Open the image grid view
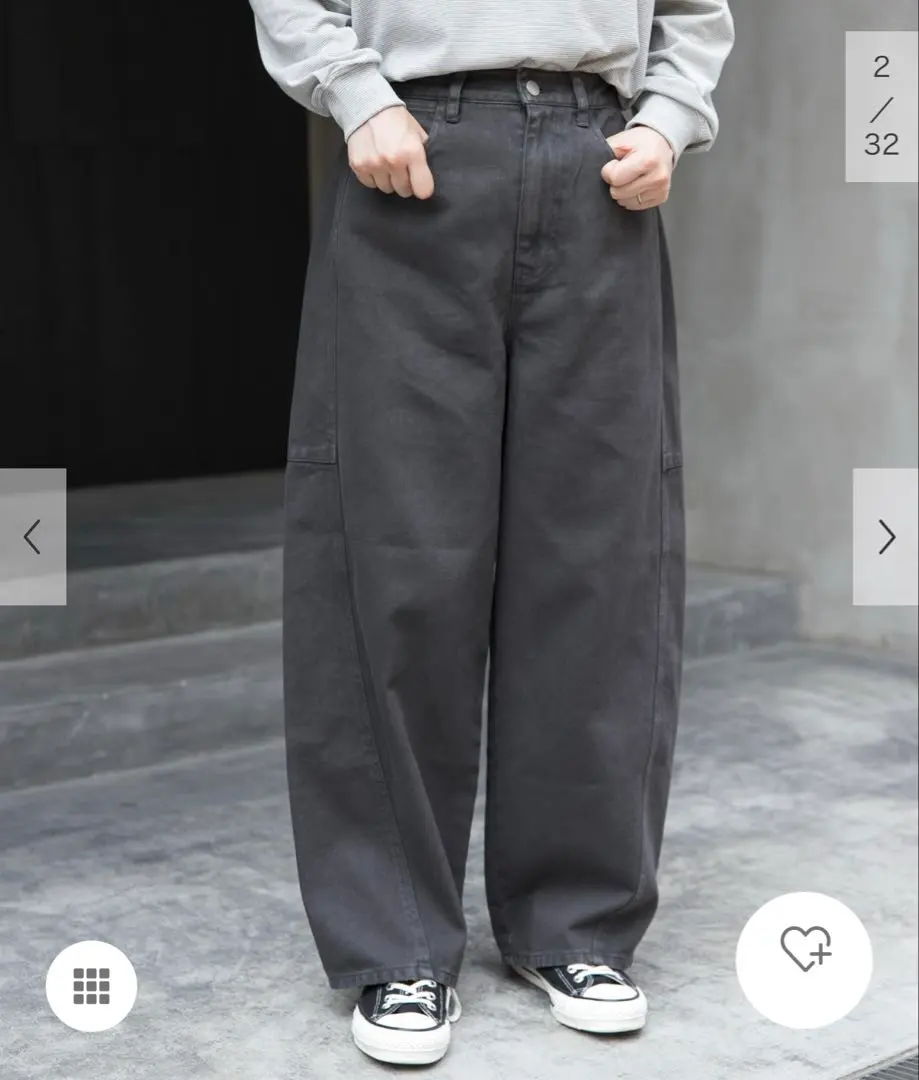This screenshot has width=919, height=1080. [91, 986]
